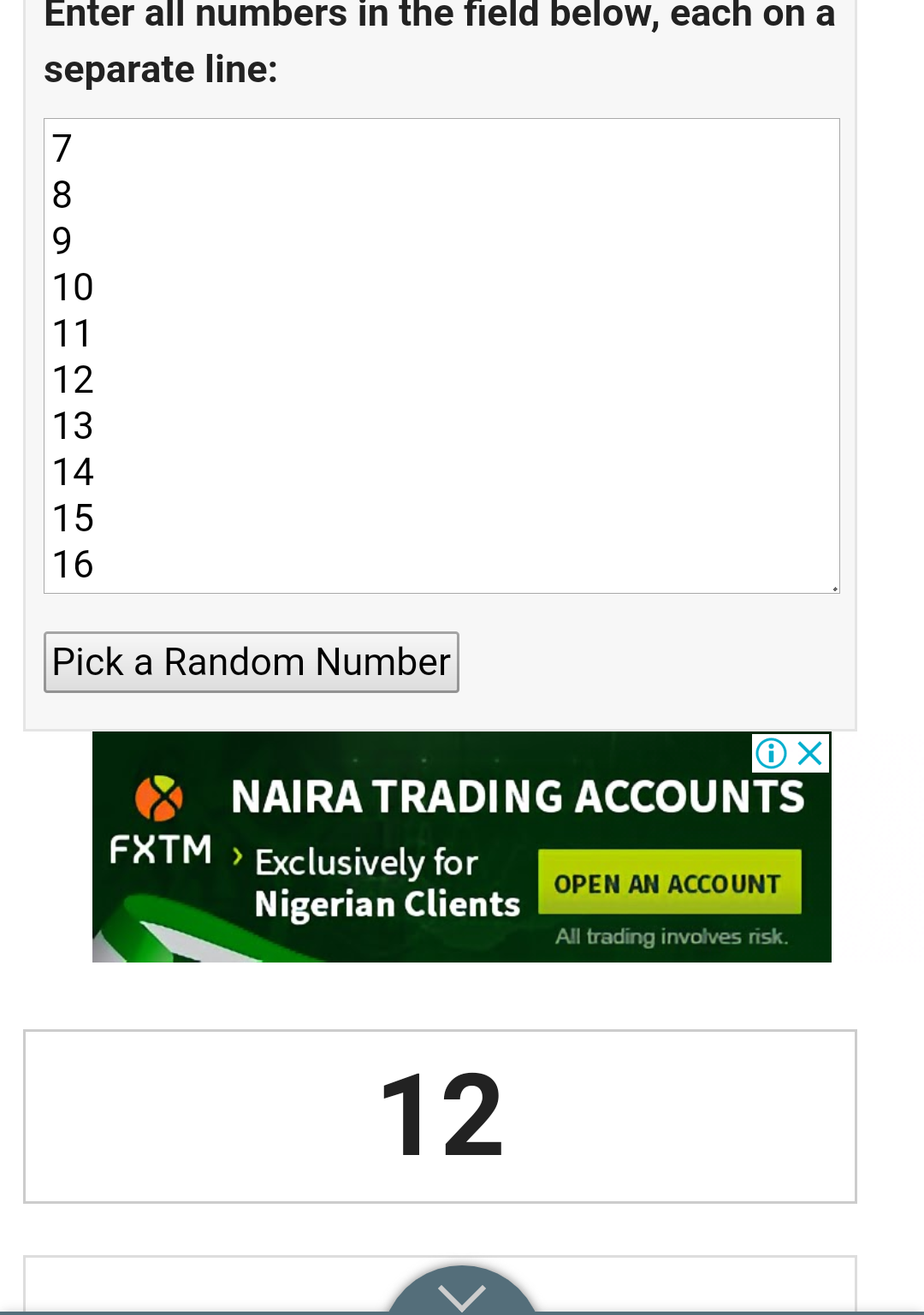This screenshot has width=924, height=1315.
Task: Focus the numbers list text field
Action: pos(441,356)
